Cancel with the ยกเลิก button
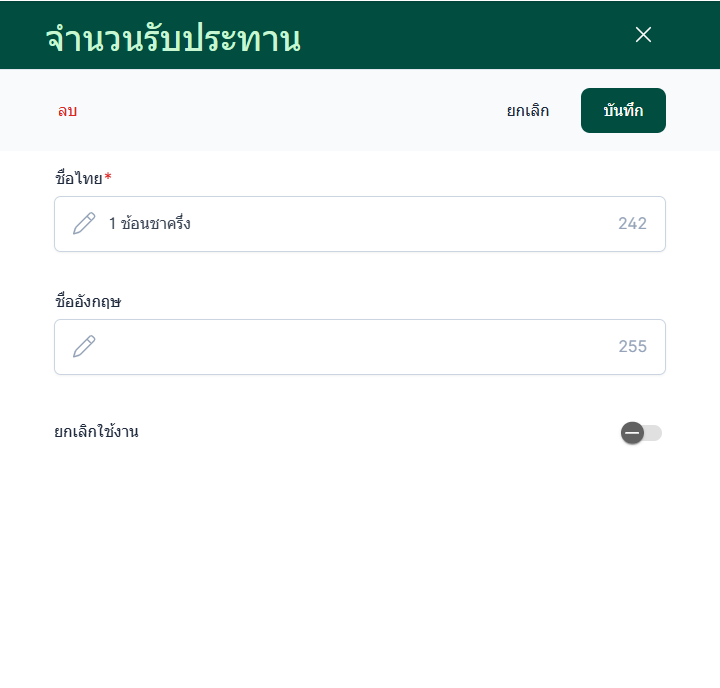Screen dimensions: 720x688 (527, 111)
